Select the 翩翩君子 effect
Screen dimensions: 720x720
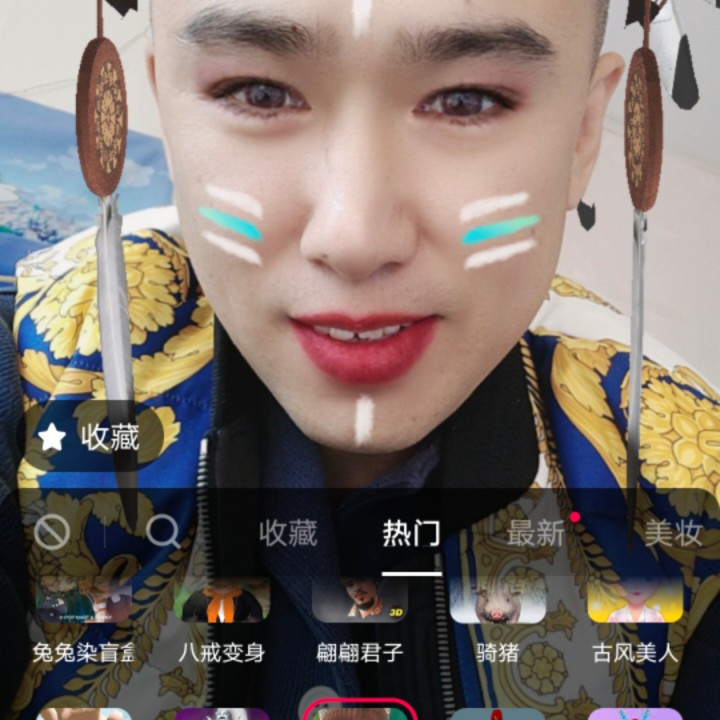360,619
